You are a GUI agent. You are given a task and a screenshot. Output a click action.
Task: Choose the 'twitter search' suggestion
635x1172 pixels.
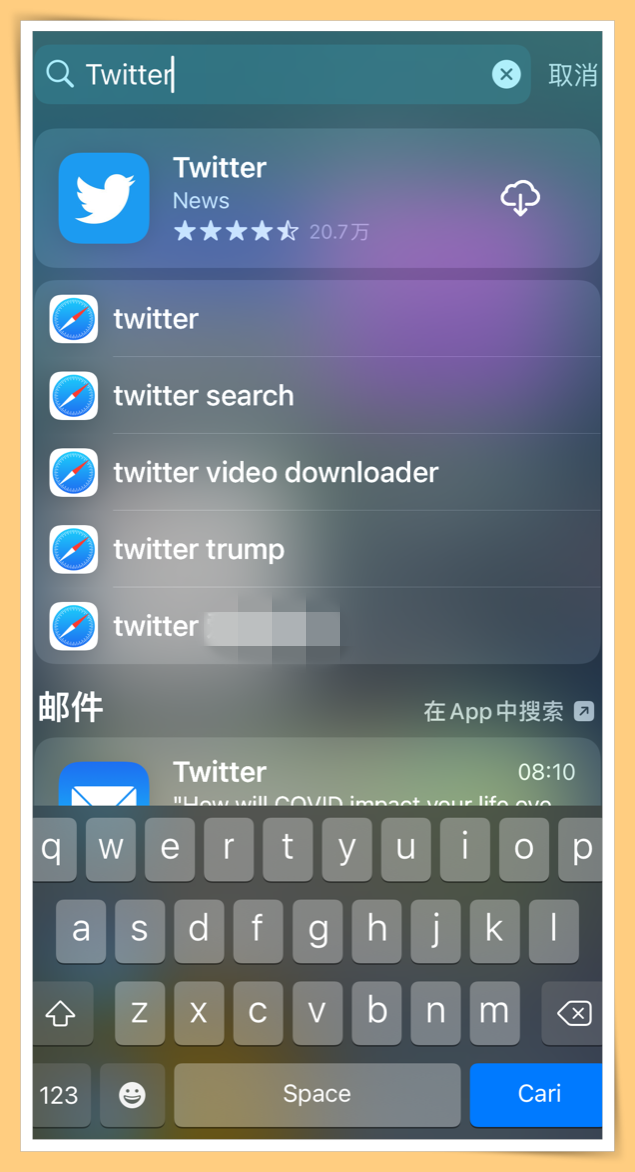[318, 395]
